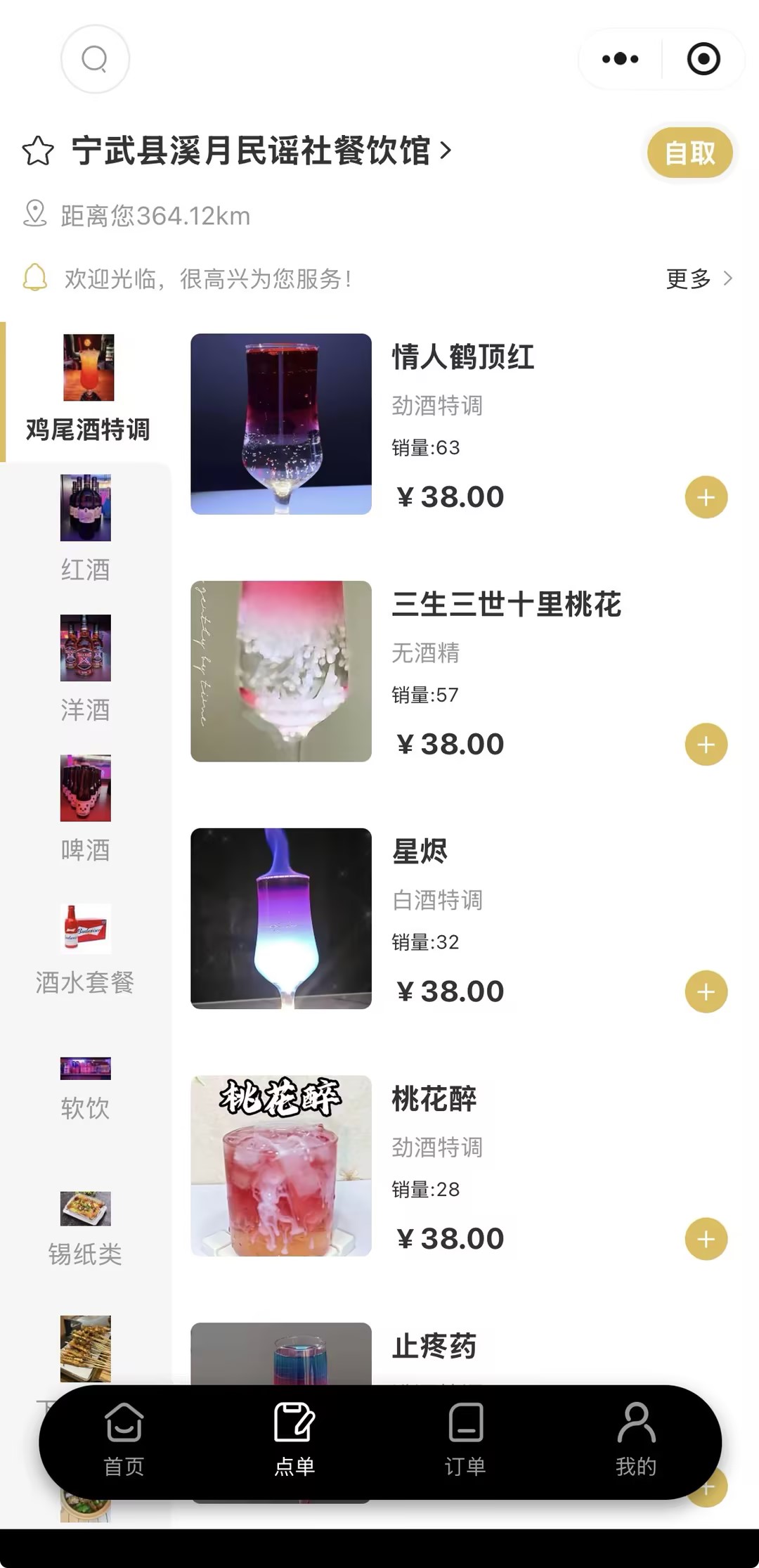Open the mini program more-options menu
This screenshot has width=759, height=1568.
click(x=621, y=59)
